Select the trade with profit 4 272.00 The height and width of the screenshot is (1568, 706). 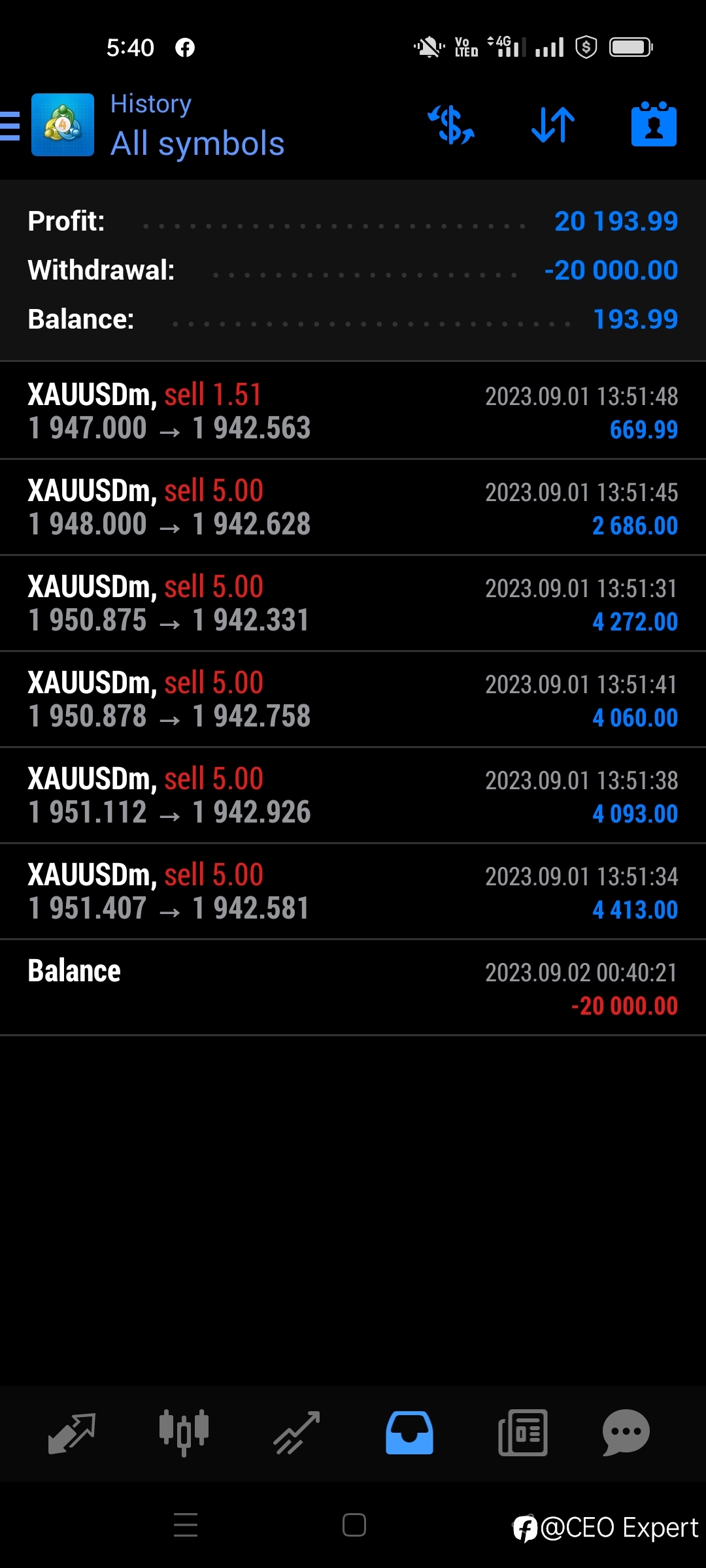(x=353, y=603)
